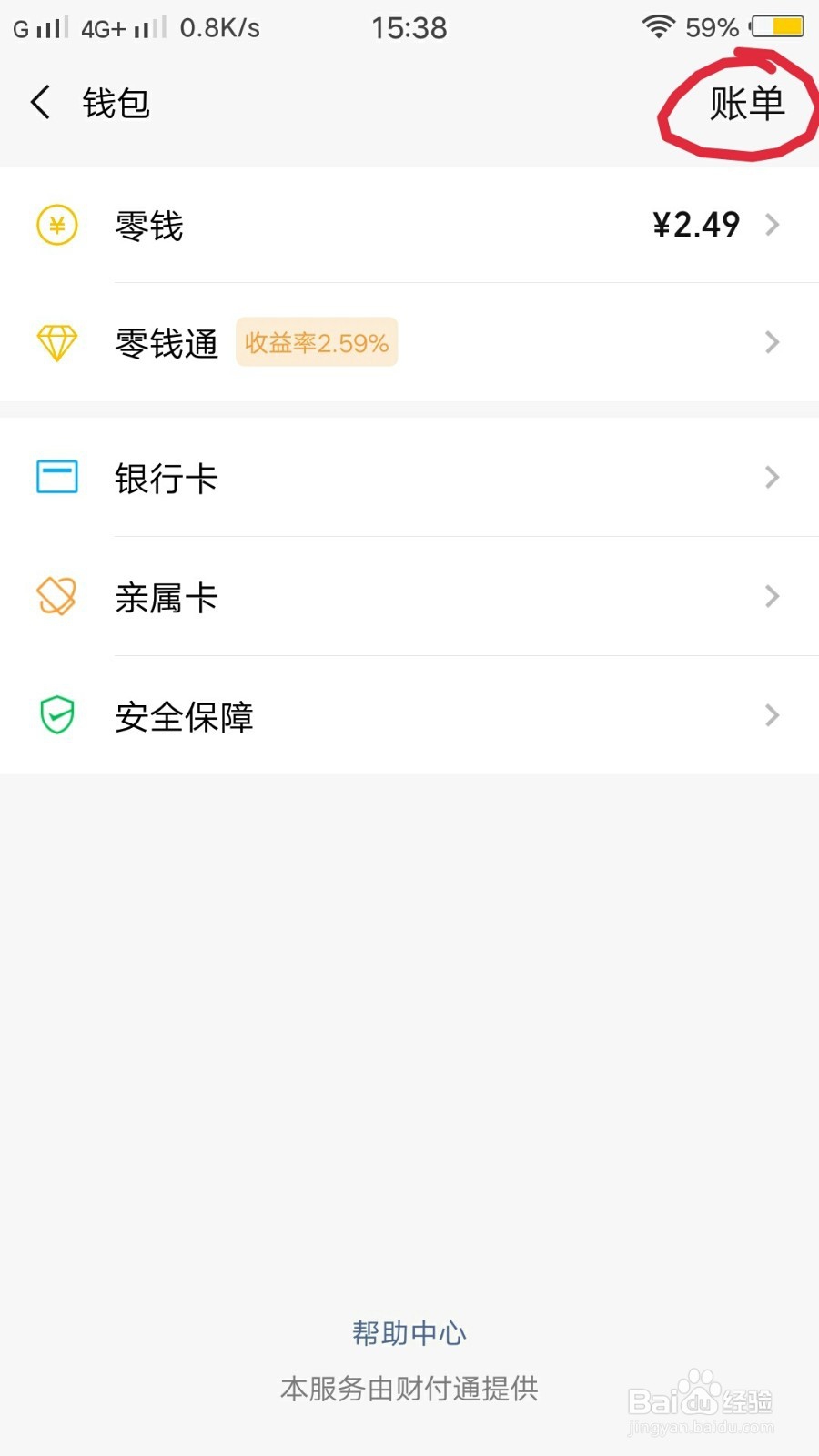Viewport: 819px width, 1456px height.
Task: Click the back arrow beside 钱包
Action: (38, 103)
